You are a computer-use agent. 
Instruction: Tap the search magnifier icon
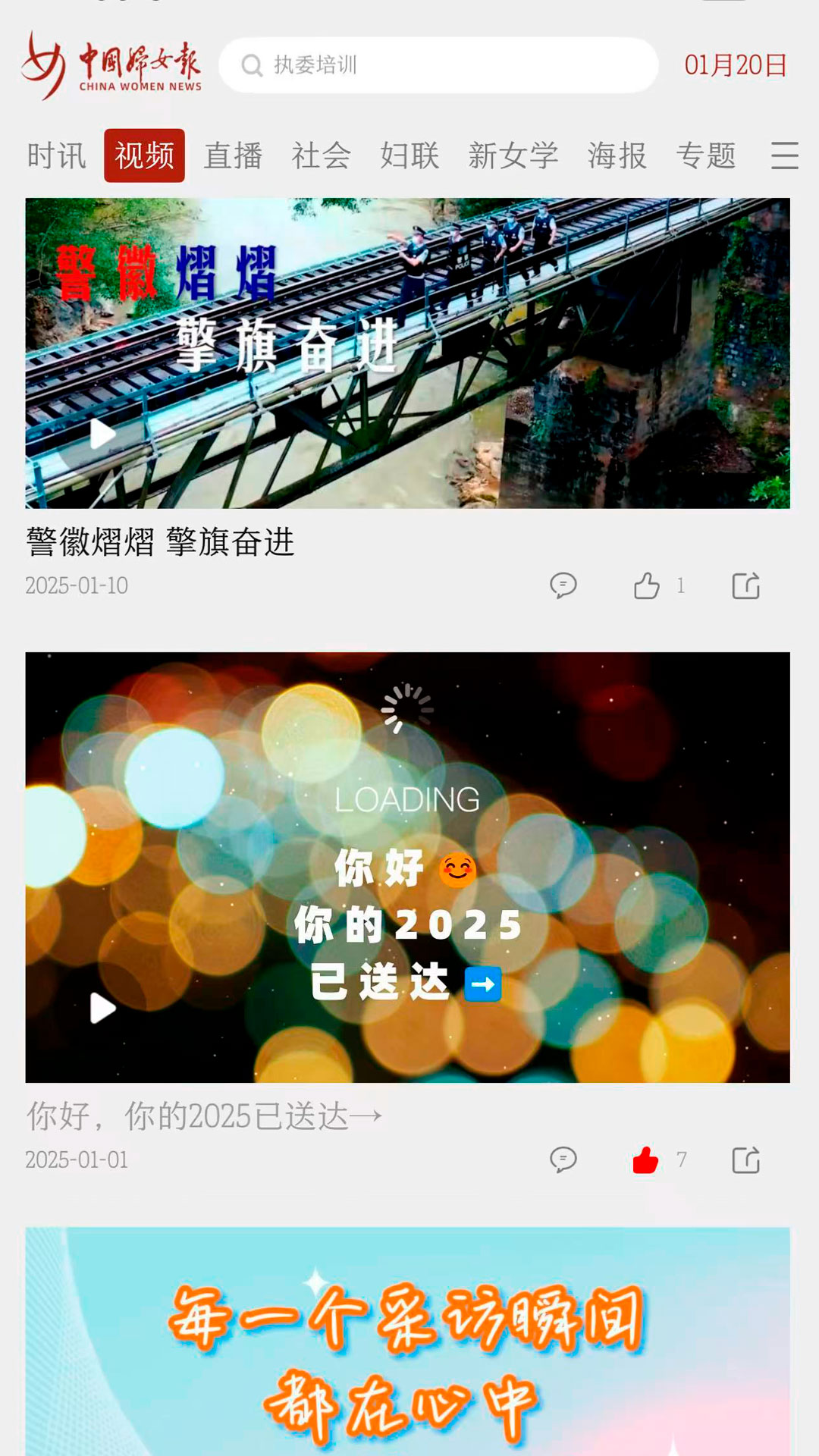click(252, 66)
